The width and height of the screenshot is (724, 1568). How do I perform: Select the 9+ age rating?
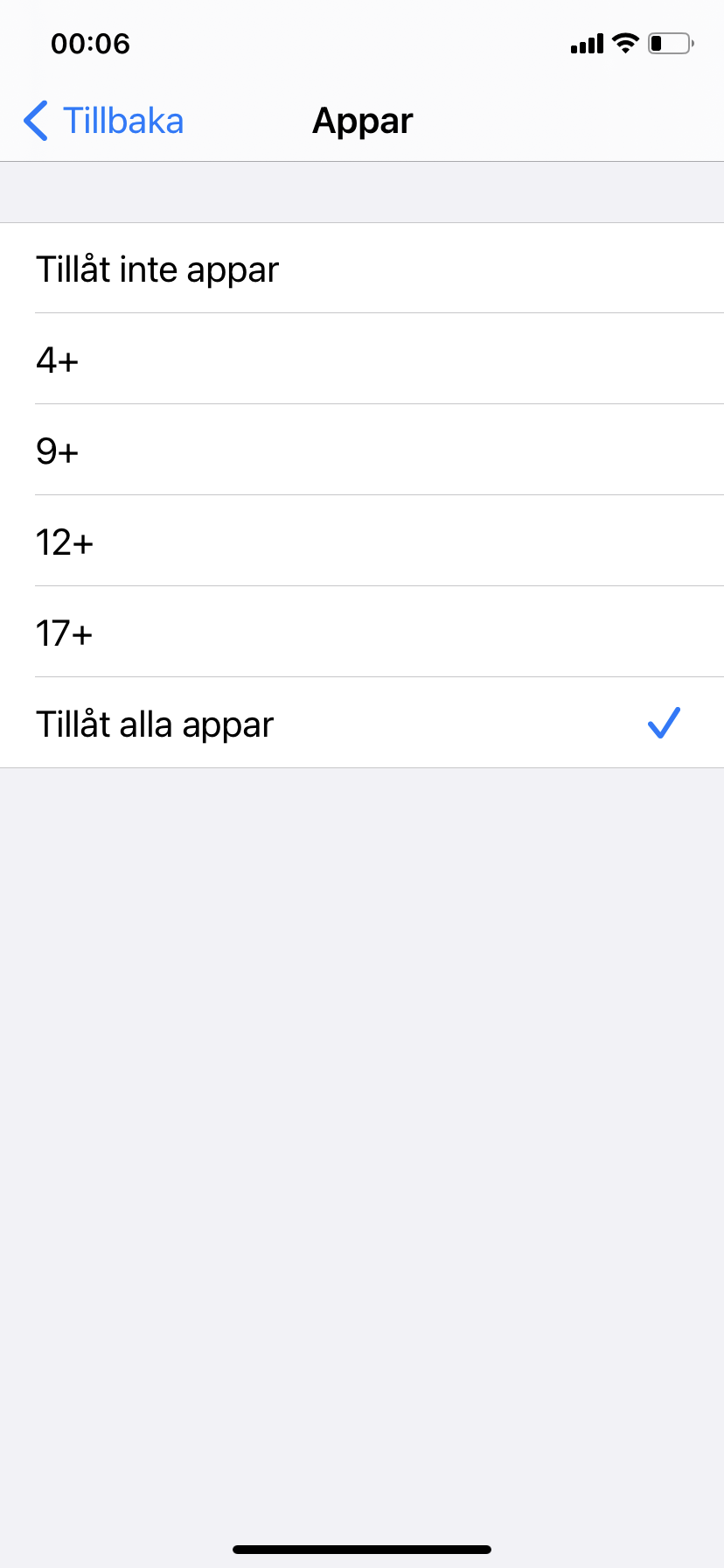pyautogui.click(x=58, y=451)
